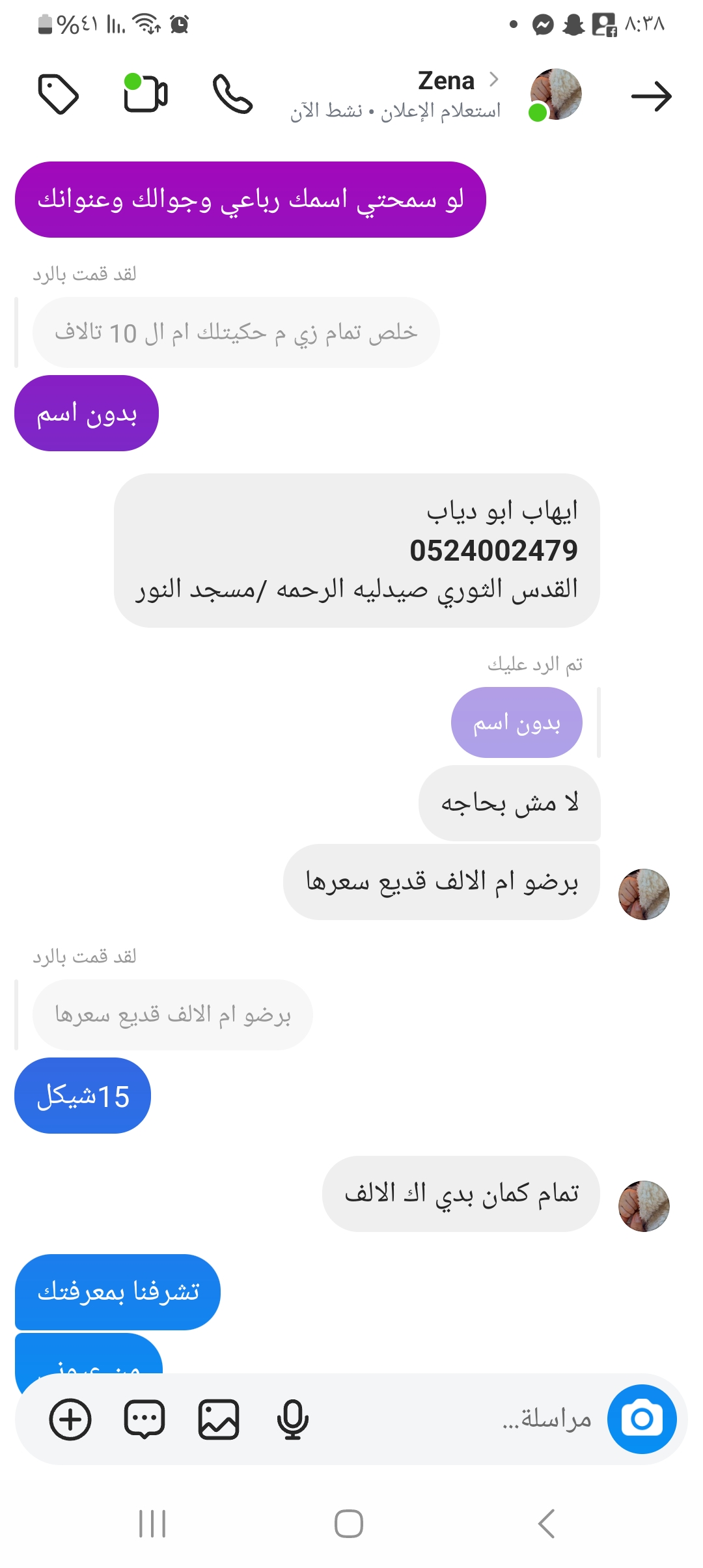Go back using the top arrow

pos(651,96)
